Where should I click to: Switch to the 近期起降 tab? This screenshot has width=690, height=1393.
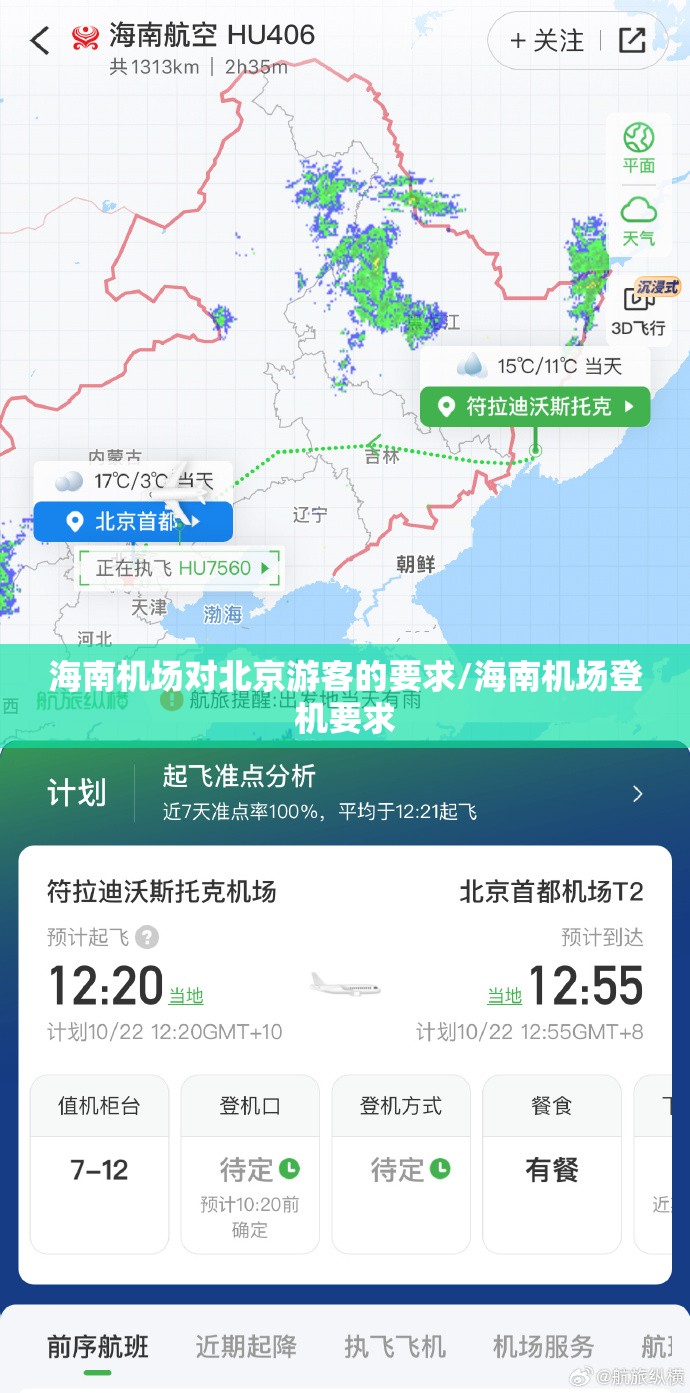pyautogui.click(x=246, y=1346)
